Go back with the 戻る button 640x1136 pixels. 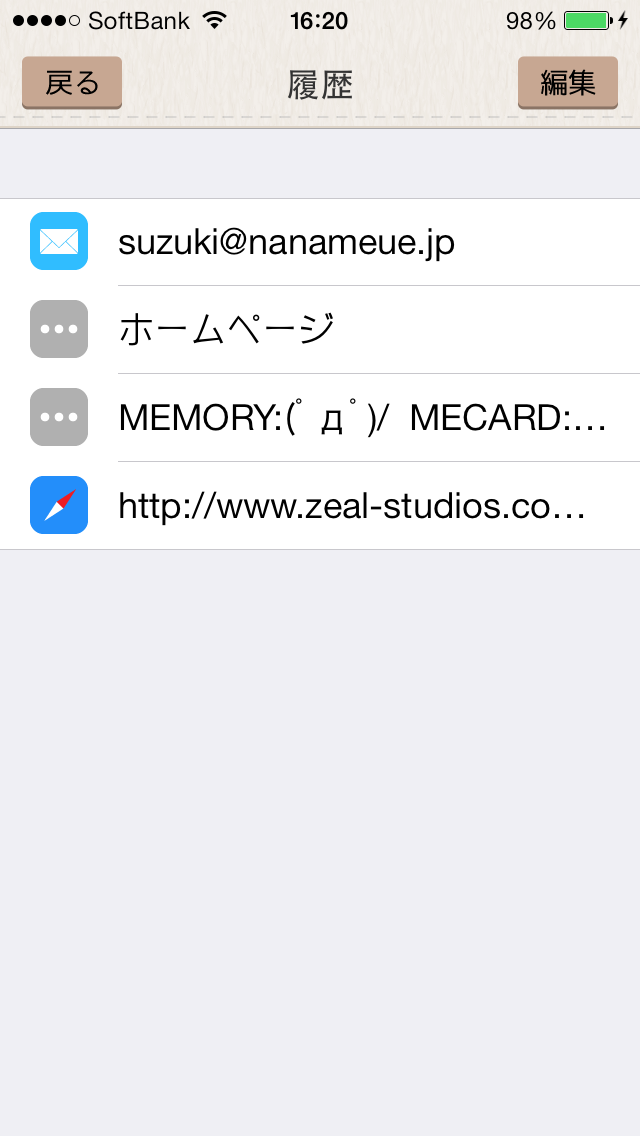pyautogui.click(x=72, y=83)
